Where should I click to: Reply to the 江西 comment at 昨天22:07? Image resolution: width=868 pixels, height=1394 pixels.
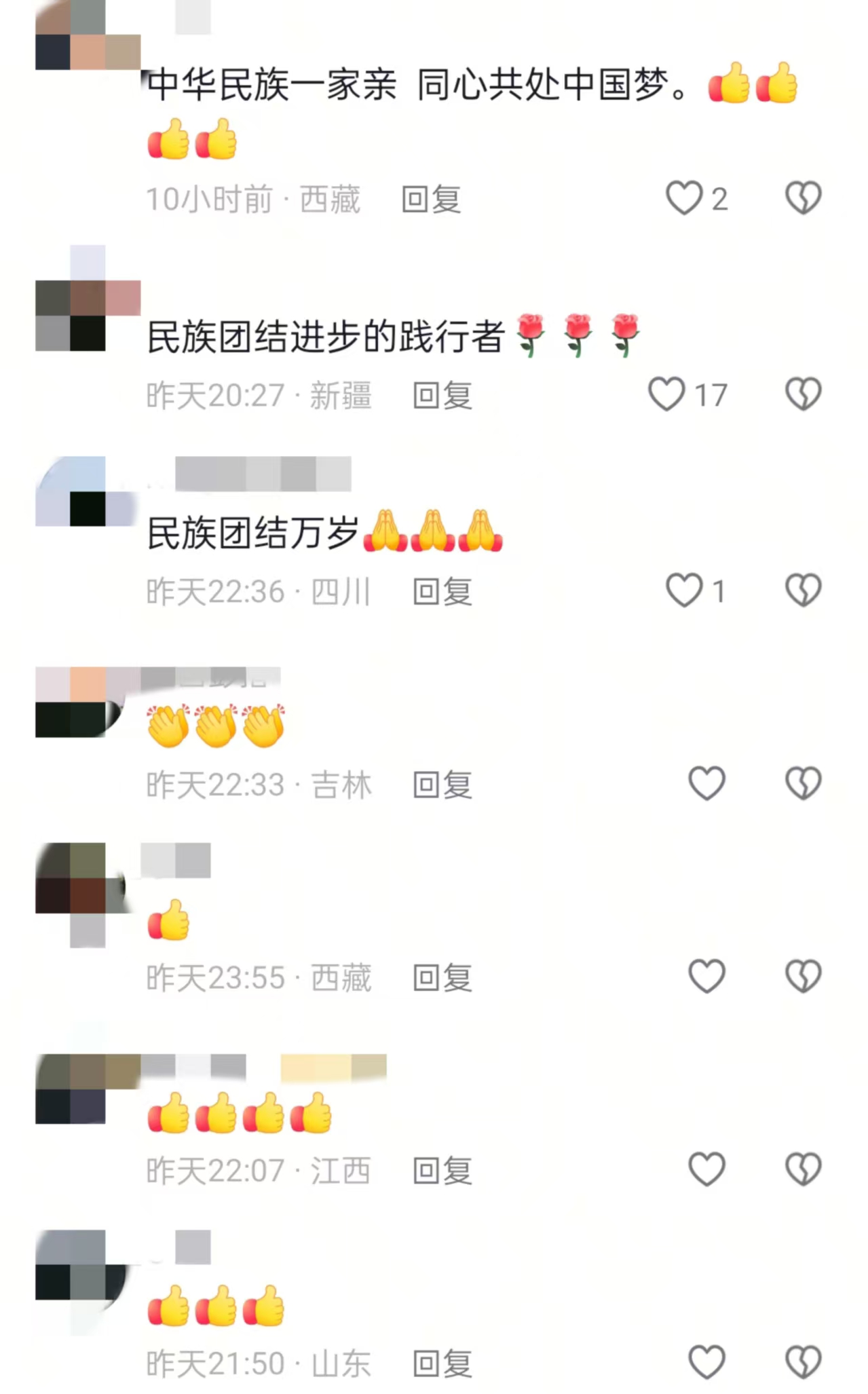(x=442, y=1171)
